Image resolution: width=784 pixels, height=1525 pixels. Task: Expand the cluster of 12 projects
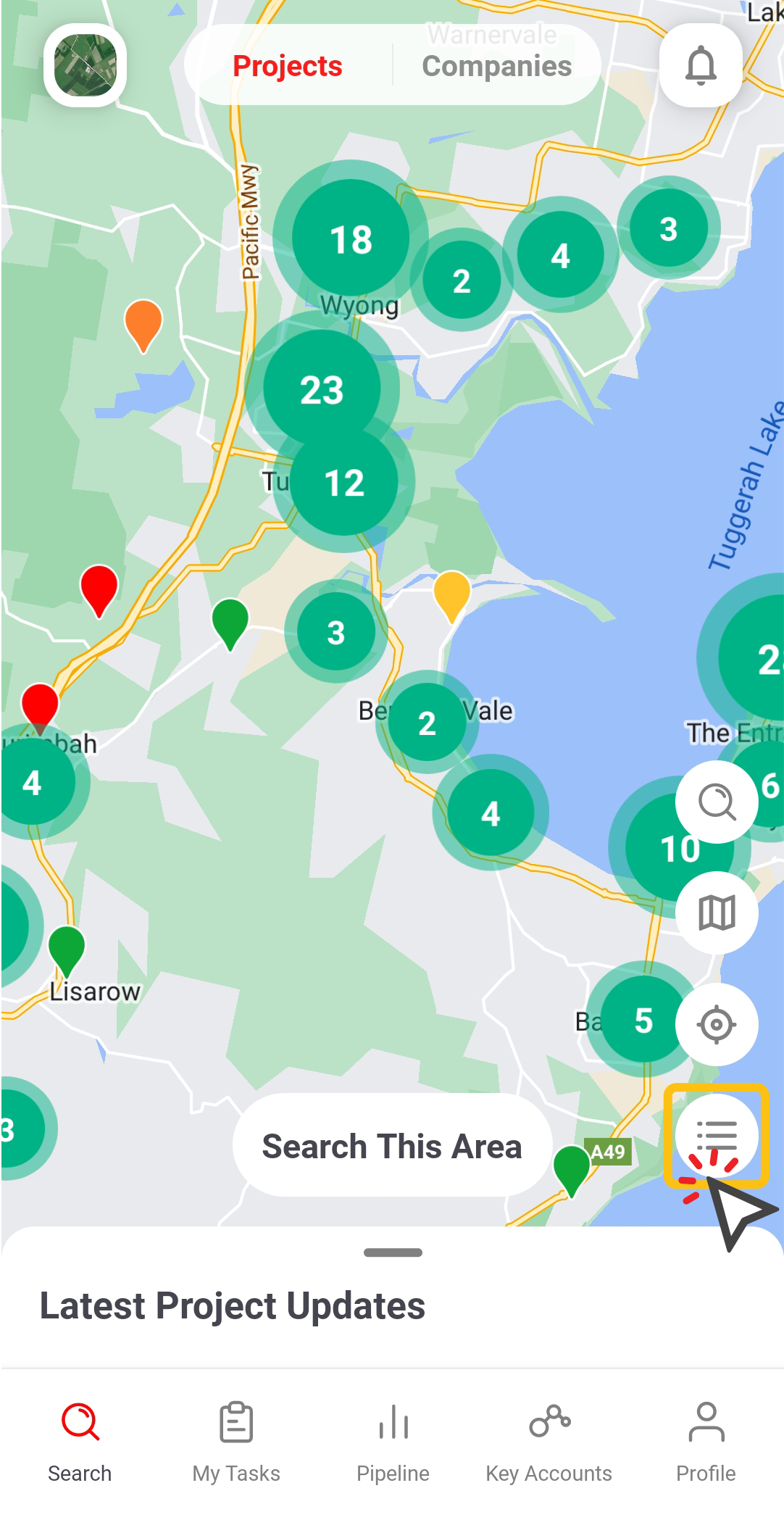[344, 482]
